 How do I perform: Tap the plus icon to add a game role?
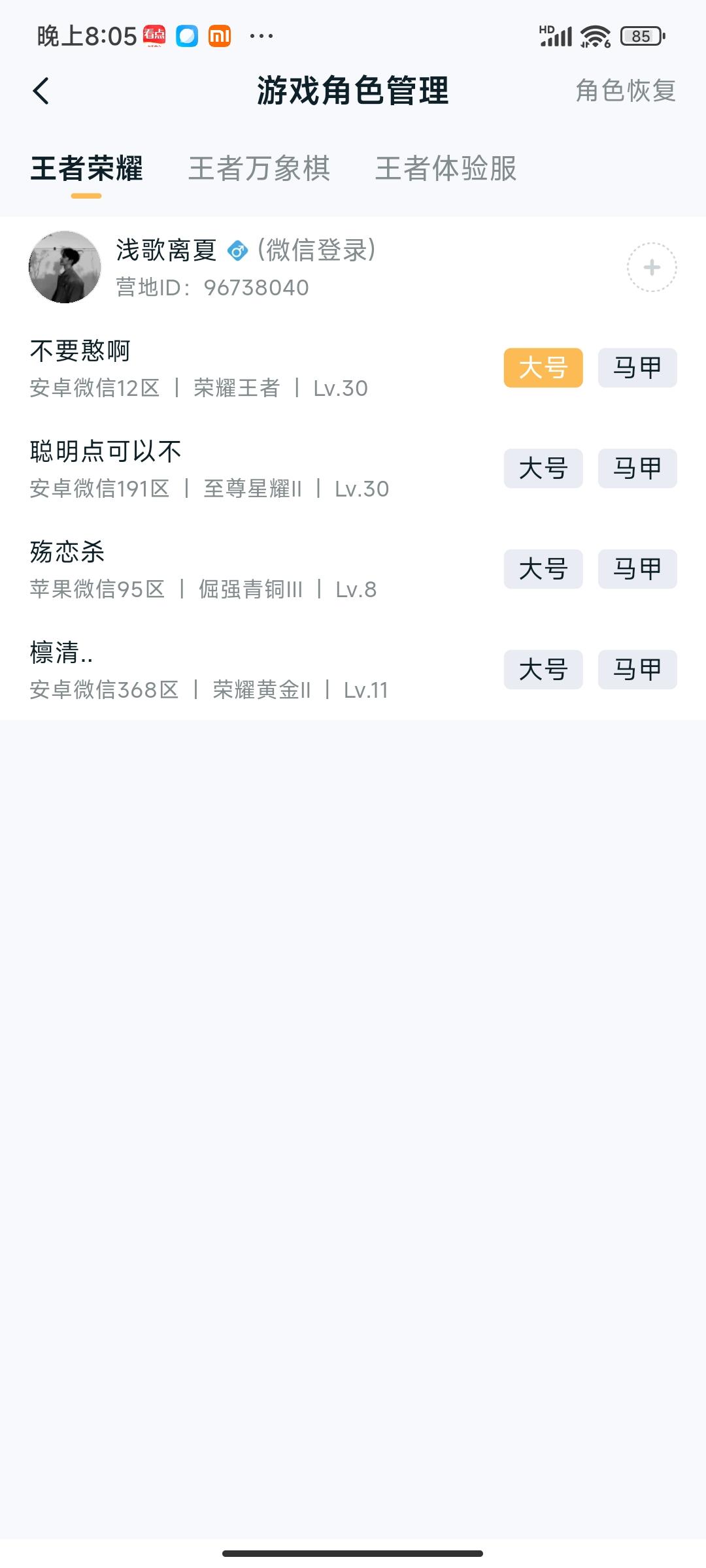pyautogui.click(x=651, y=267)
